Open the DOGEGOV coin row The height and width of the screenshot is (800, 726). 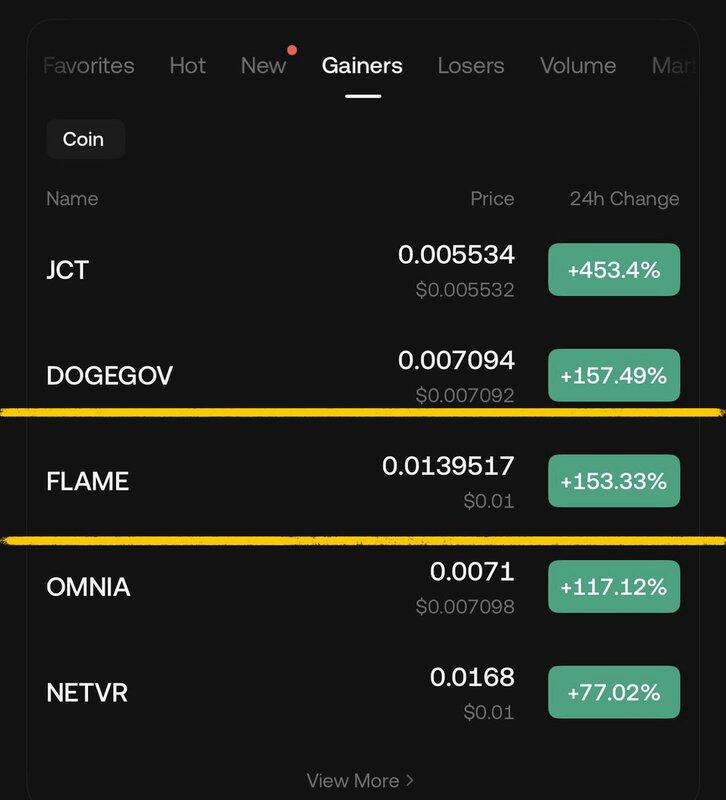click(x=362, y=376)
